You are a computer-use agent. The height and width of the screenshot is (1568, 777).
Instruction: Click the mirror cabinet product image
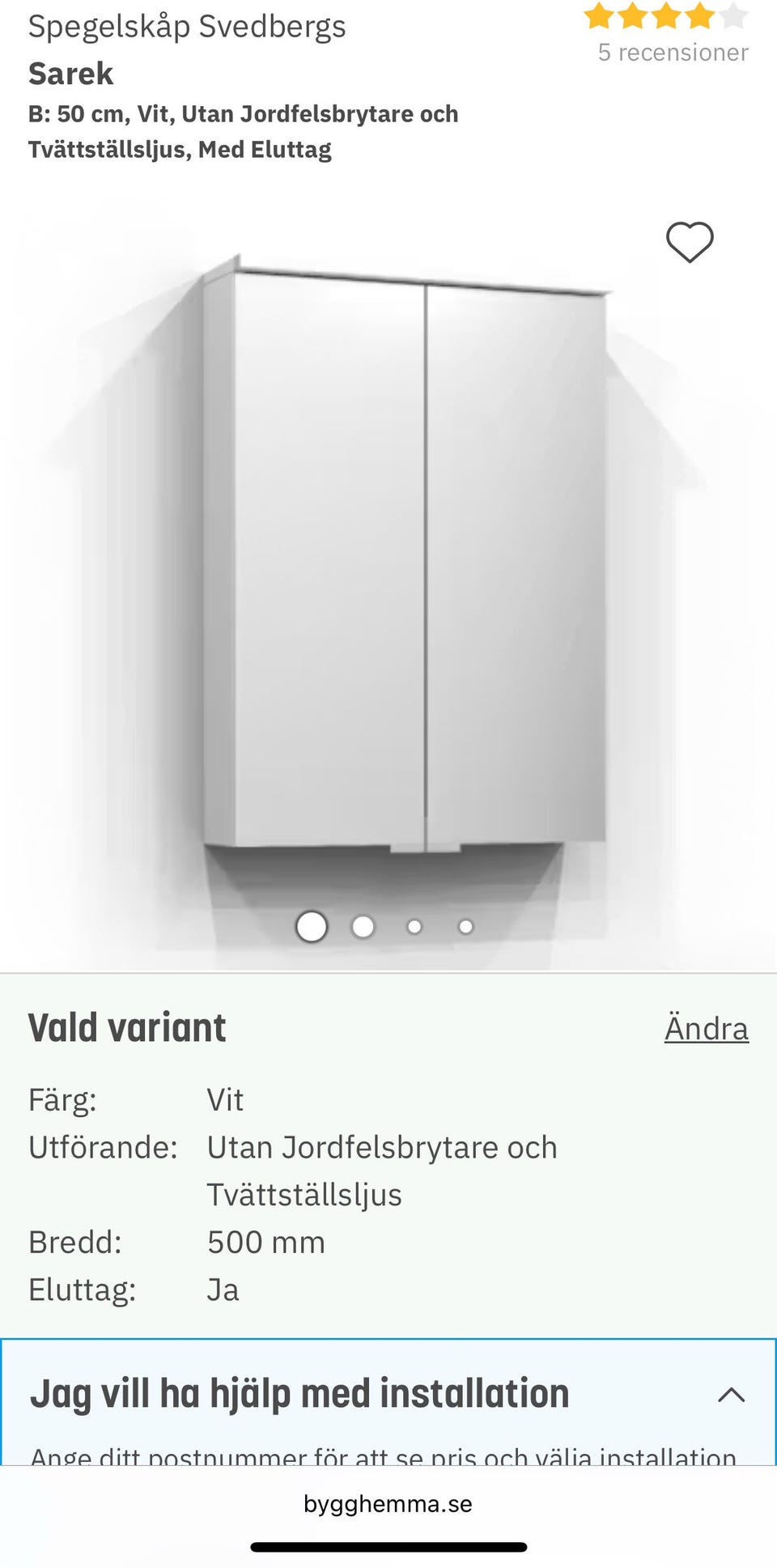click(405, 567)
